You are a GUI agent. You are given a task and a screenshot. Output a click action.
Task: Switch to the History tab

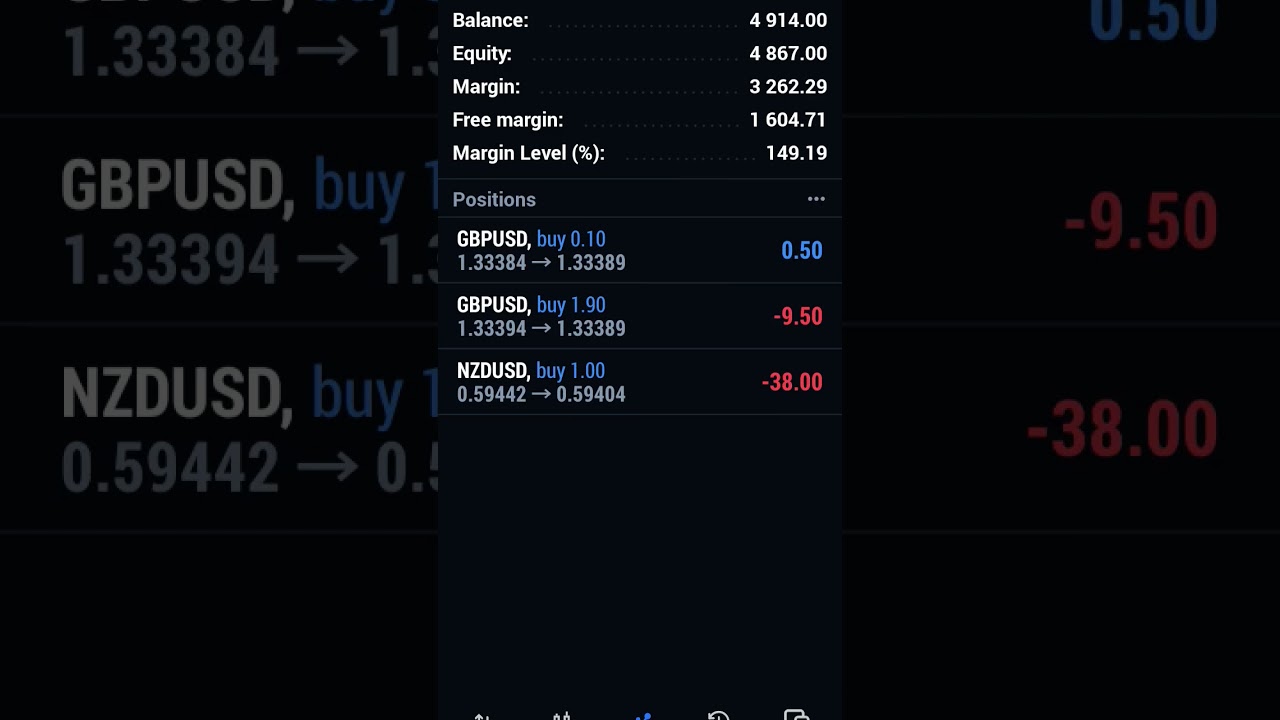pos(718,715)
